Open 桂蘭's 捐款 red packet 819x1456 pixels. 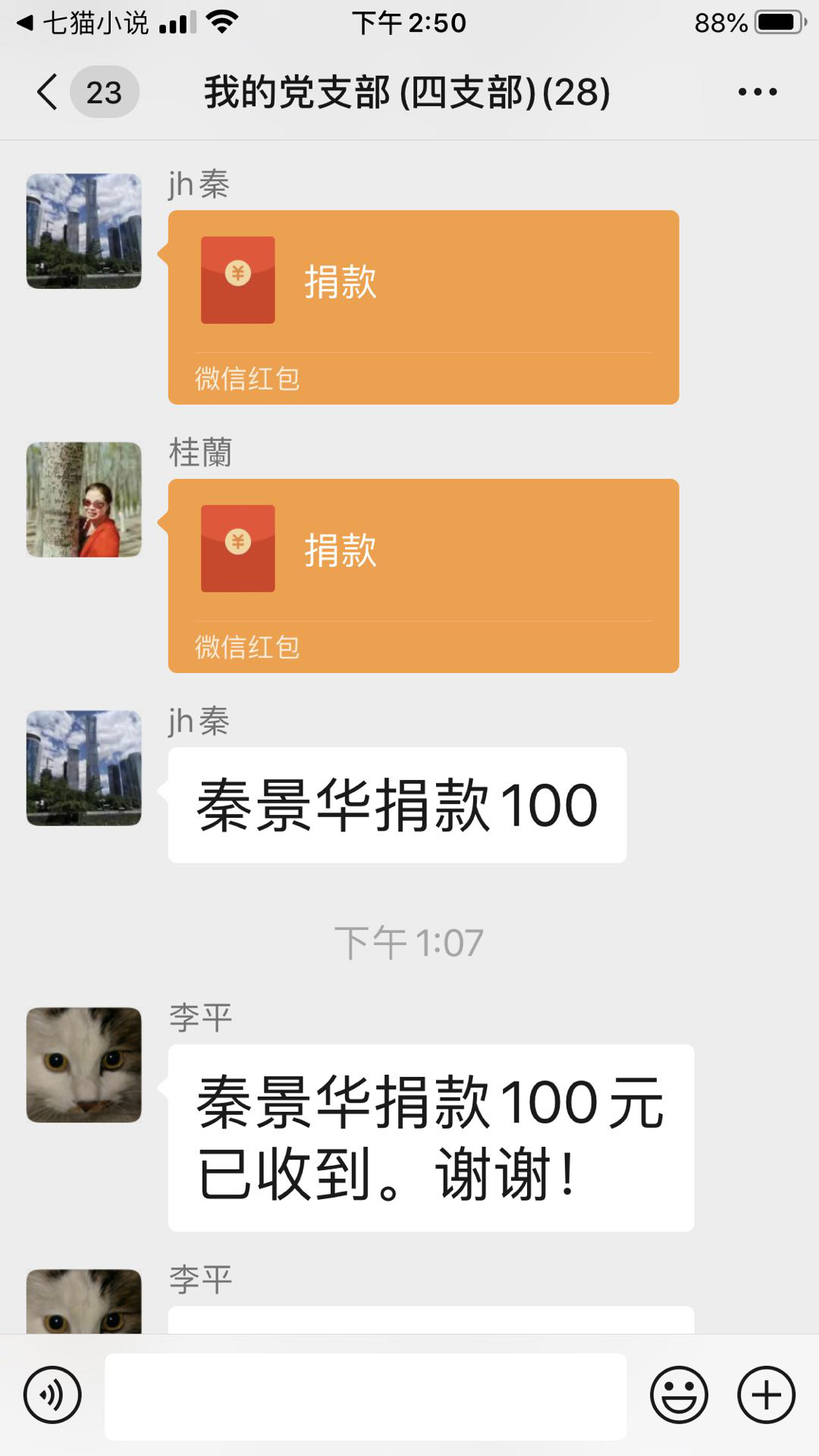pyautogui.click(x=423, y=575)
